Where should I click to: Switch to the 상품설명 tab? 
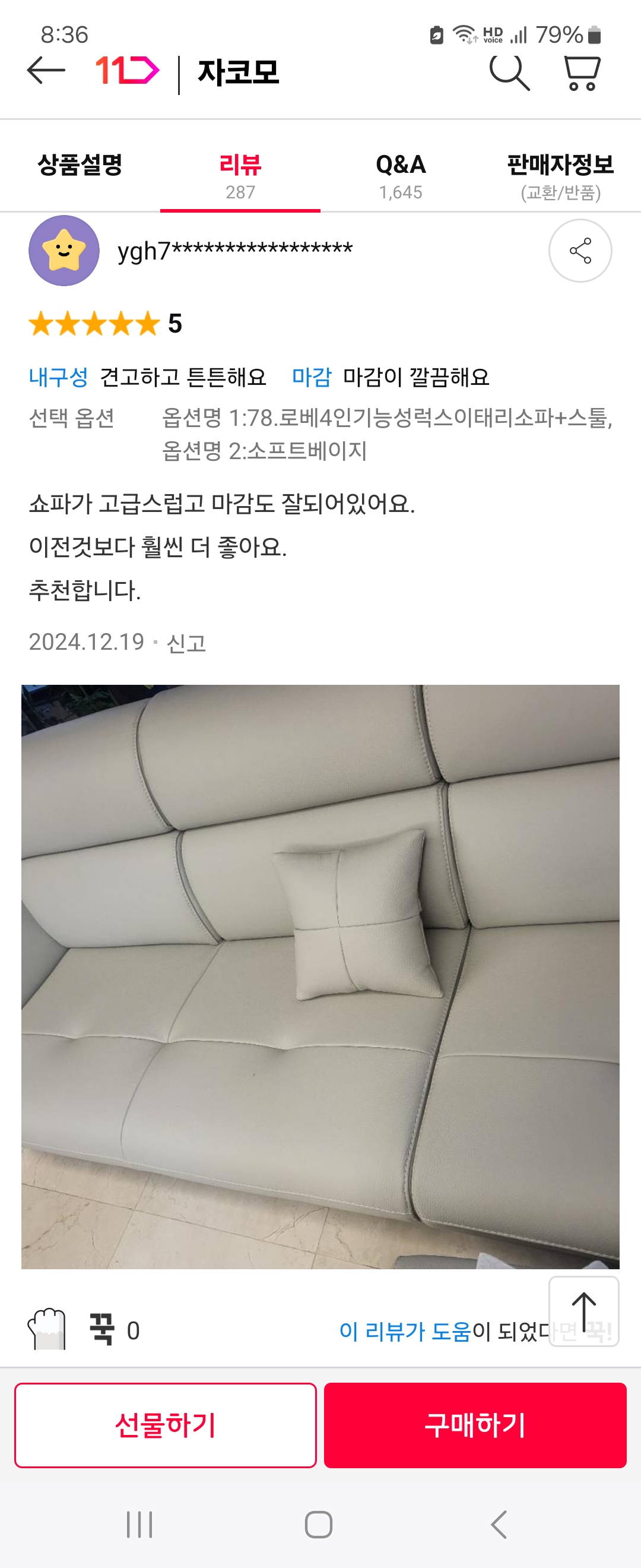tap(80, 166)
